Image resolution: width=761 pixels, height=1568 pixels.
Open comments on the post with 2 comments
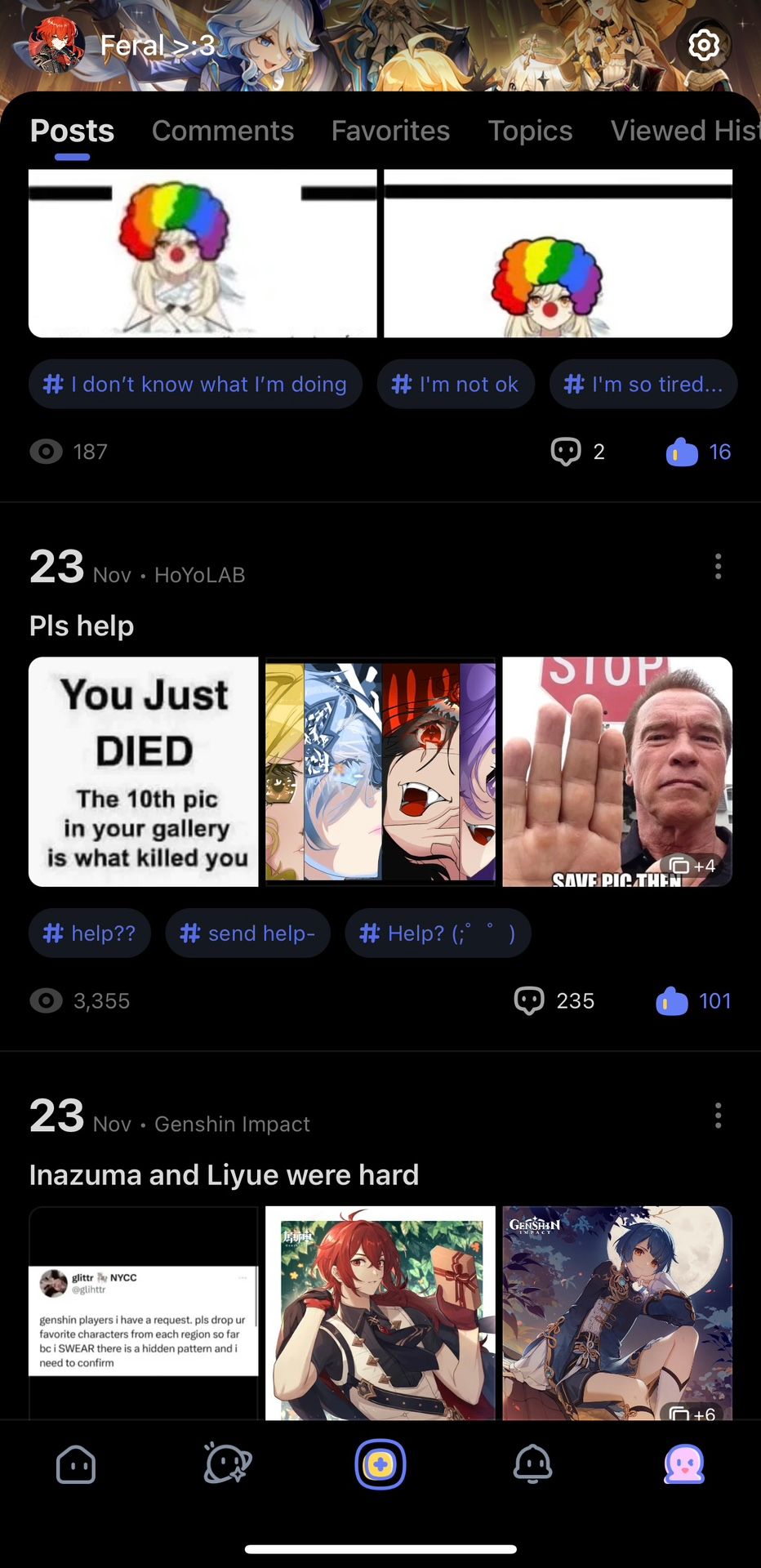coord(566,452)
